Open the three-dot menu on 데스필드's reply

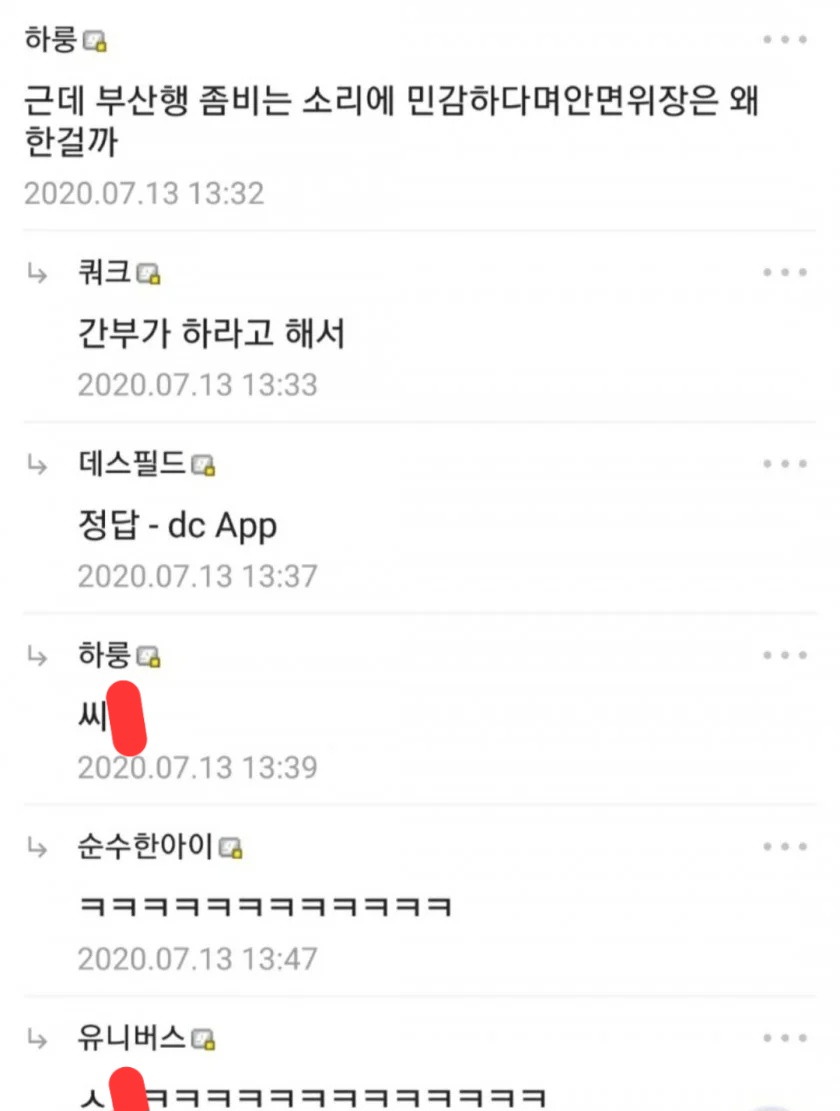784,464
